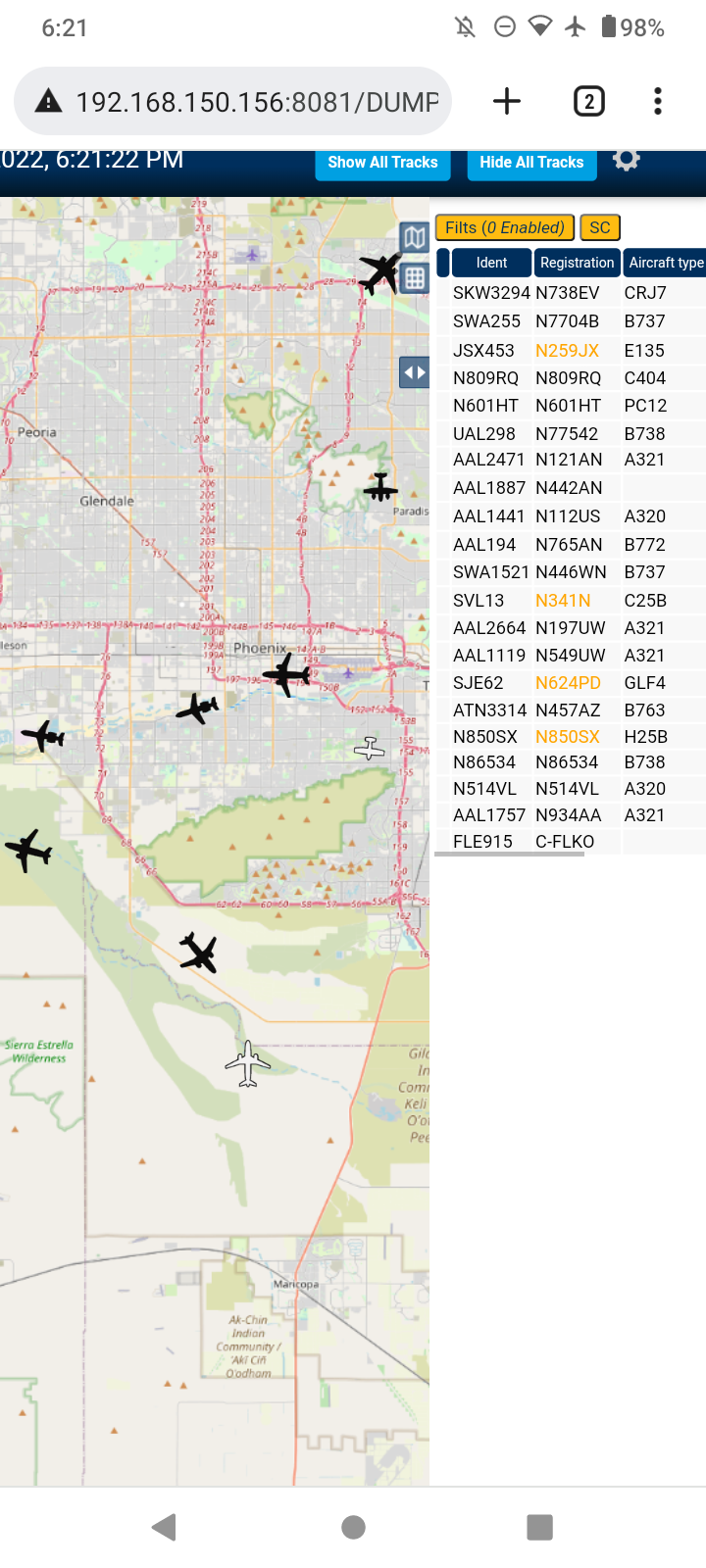Open registration link N624PD
The height and width of the screenshot is (1568, 706).
pyautogui.click(x=568, y=683)
